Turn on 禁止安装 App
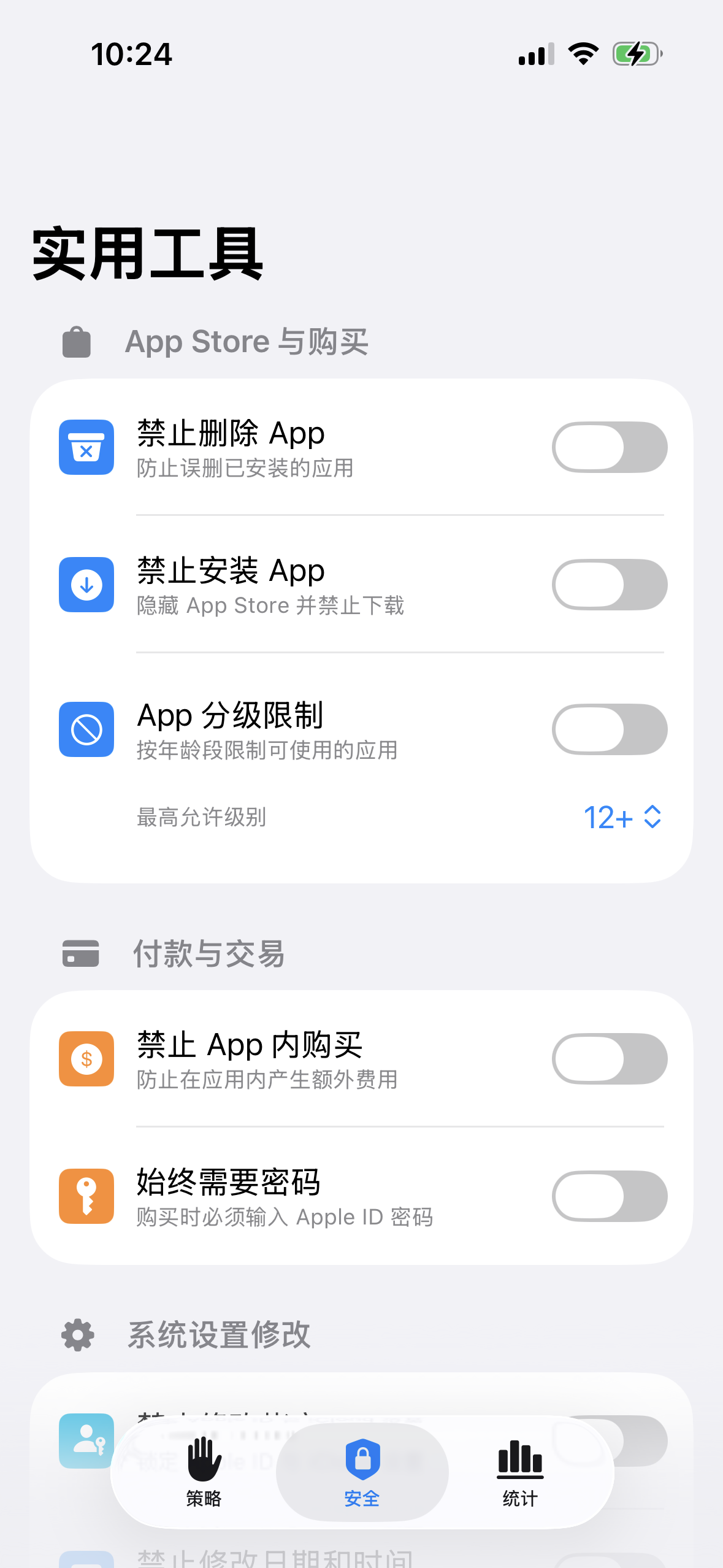Screen dimensions: 723x1568 pyautogui.click(x=610, y=585)
